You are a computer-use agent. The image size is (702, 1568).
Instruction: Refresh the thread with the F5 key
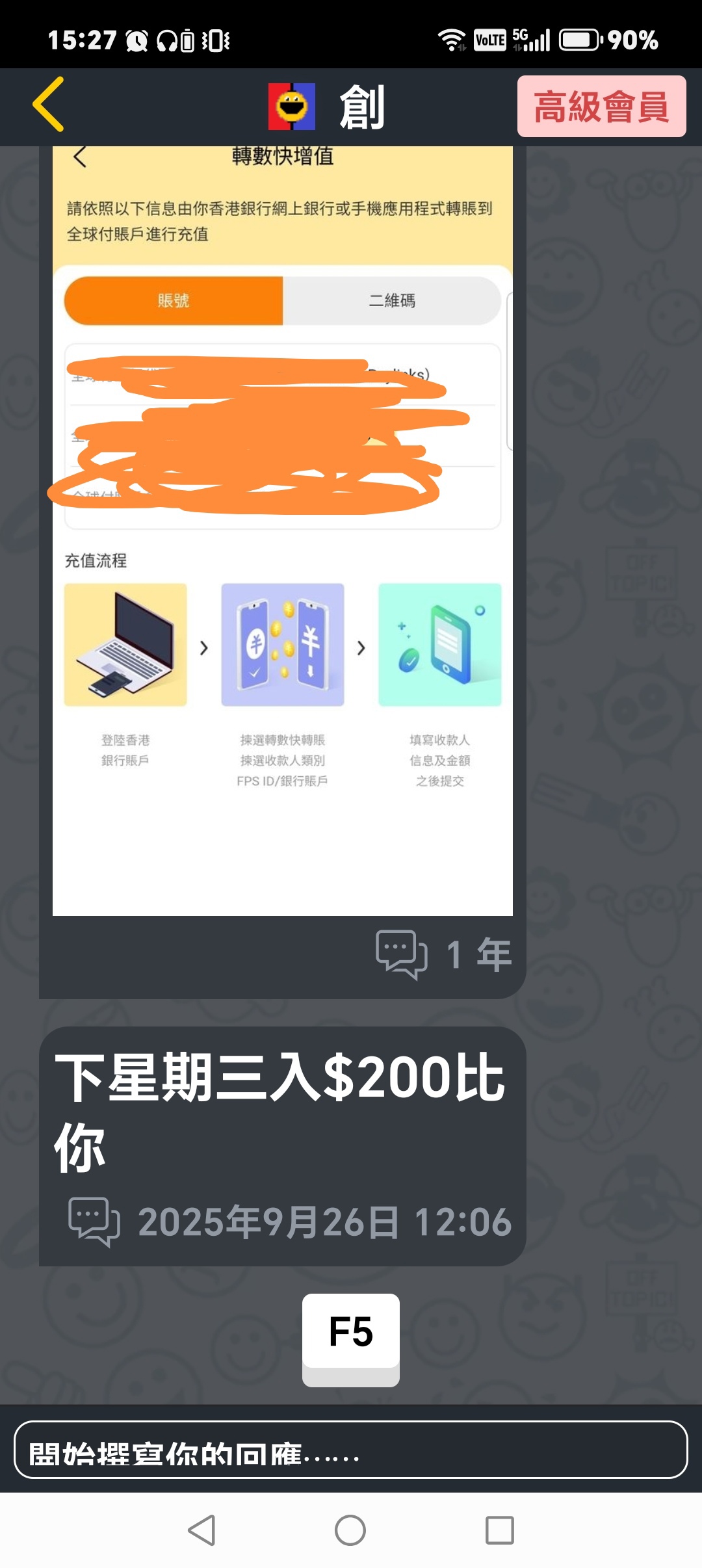click(351, 1340)
